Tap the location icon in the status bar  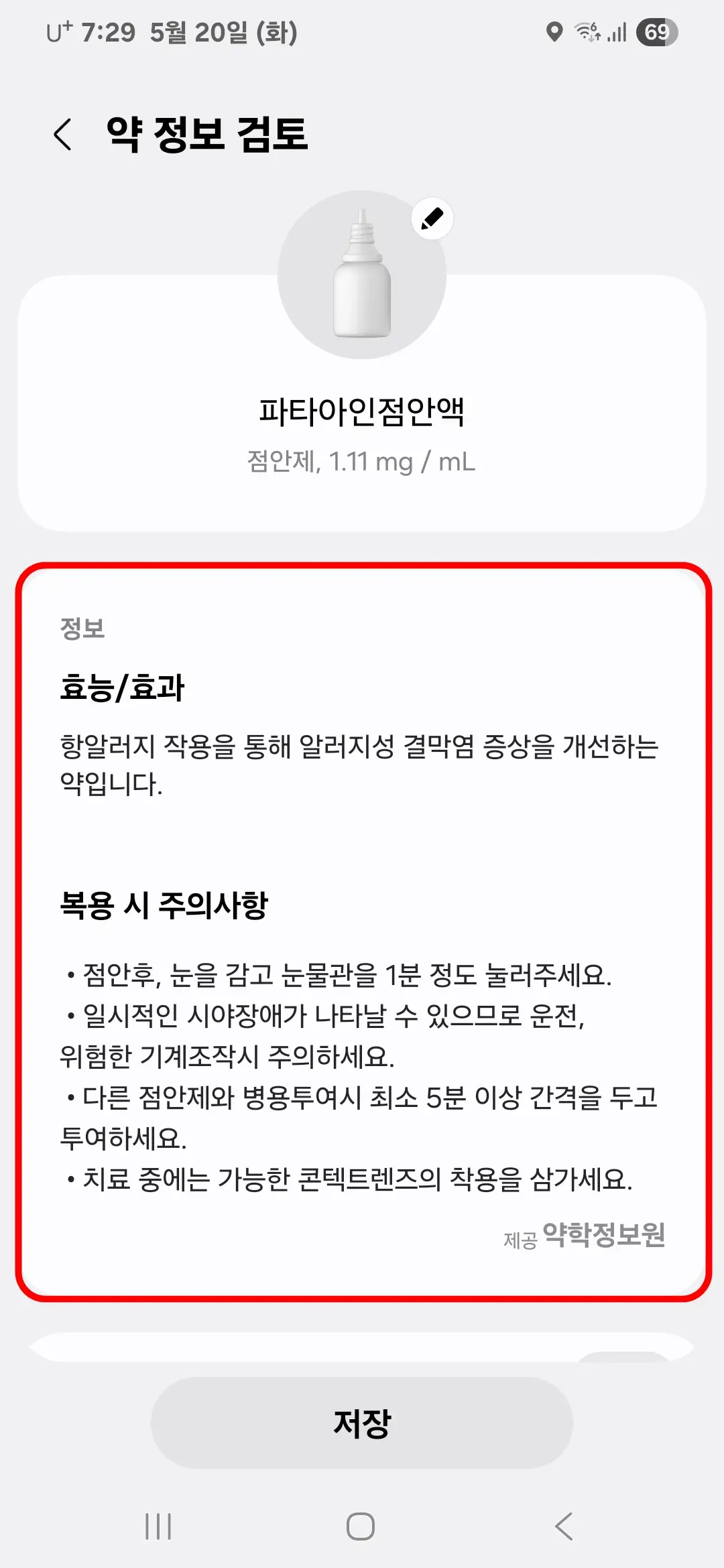pyautogui.click(x=554, y=31)
